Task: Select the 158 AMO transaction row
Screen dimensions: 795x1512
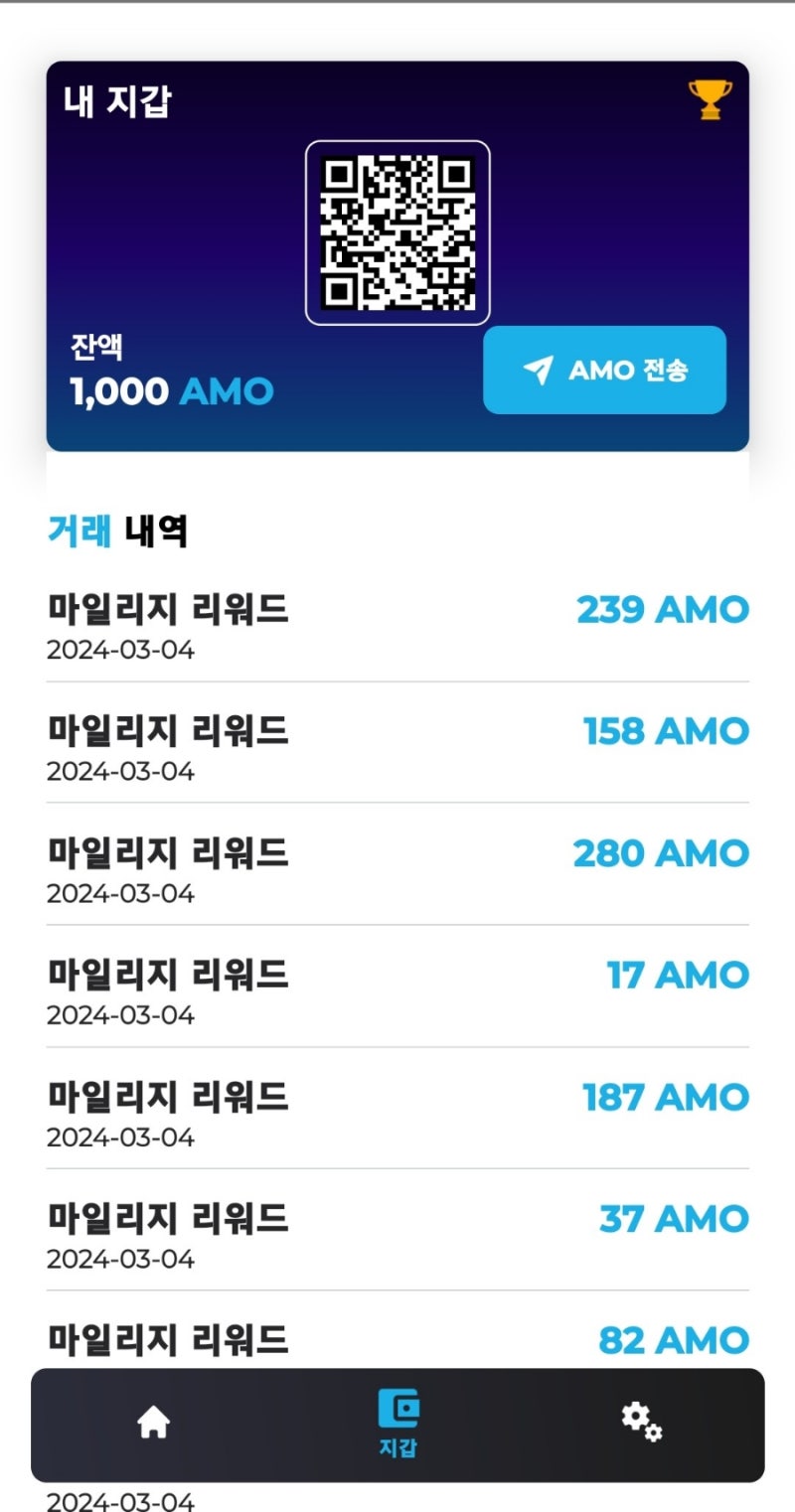Action: (x=397, y=748)
